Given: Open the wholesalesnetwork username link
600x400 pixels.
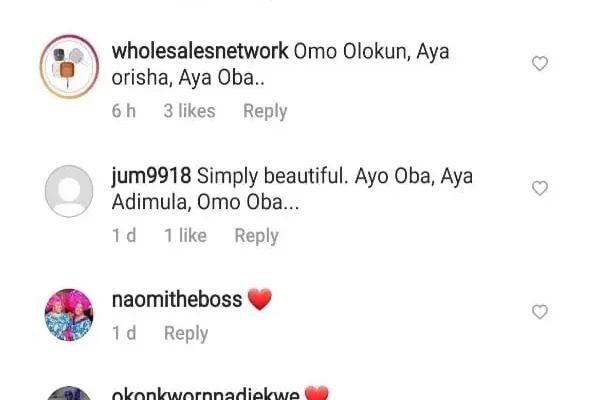Looking at the screenshot, I should point(201,50).
